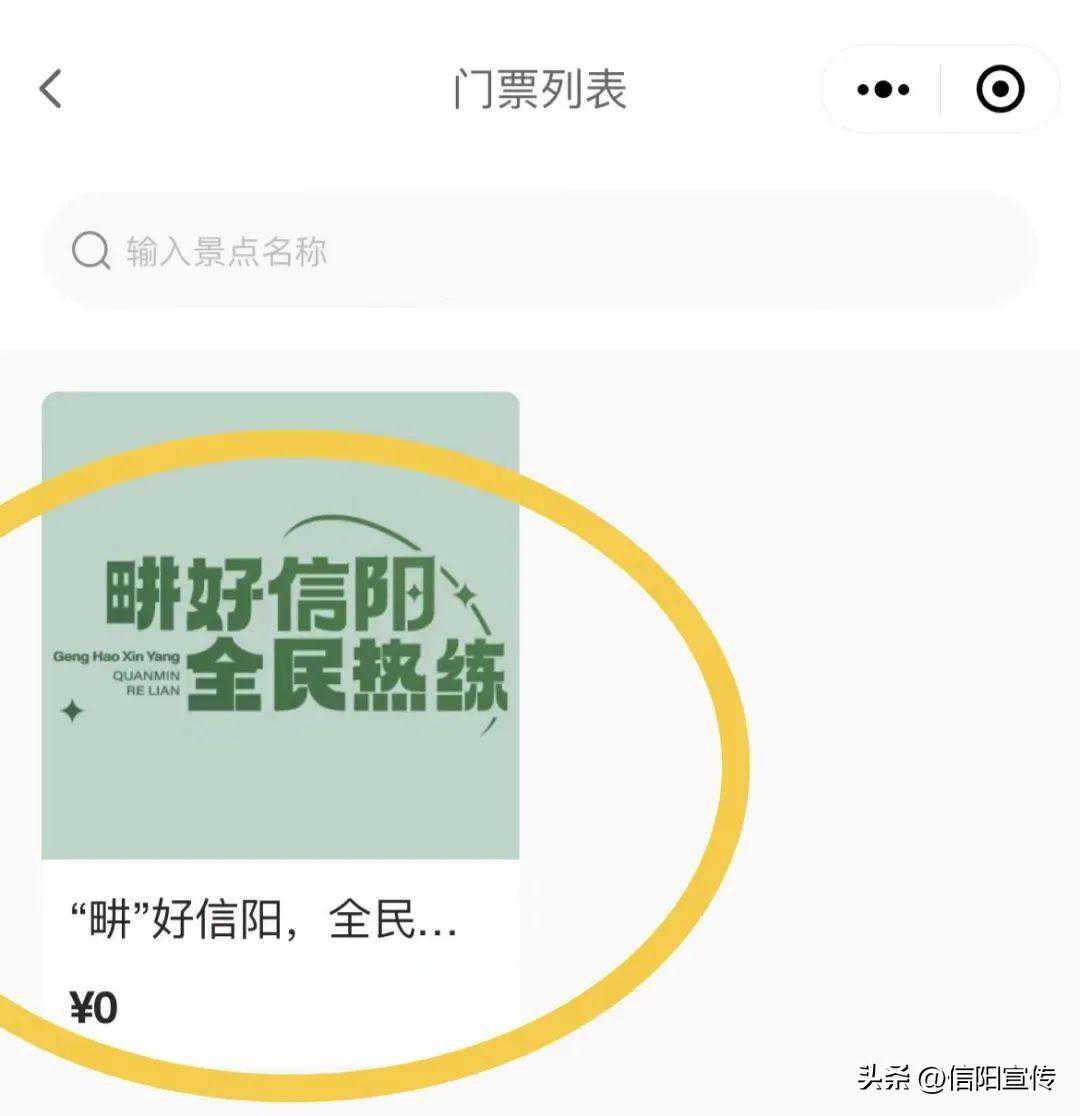This screenshot has width=1080, height=1116.
Task: Open the mini program more-options menu
Action: point(883,90)
